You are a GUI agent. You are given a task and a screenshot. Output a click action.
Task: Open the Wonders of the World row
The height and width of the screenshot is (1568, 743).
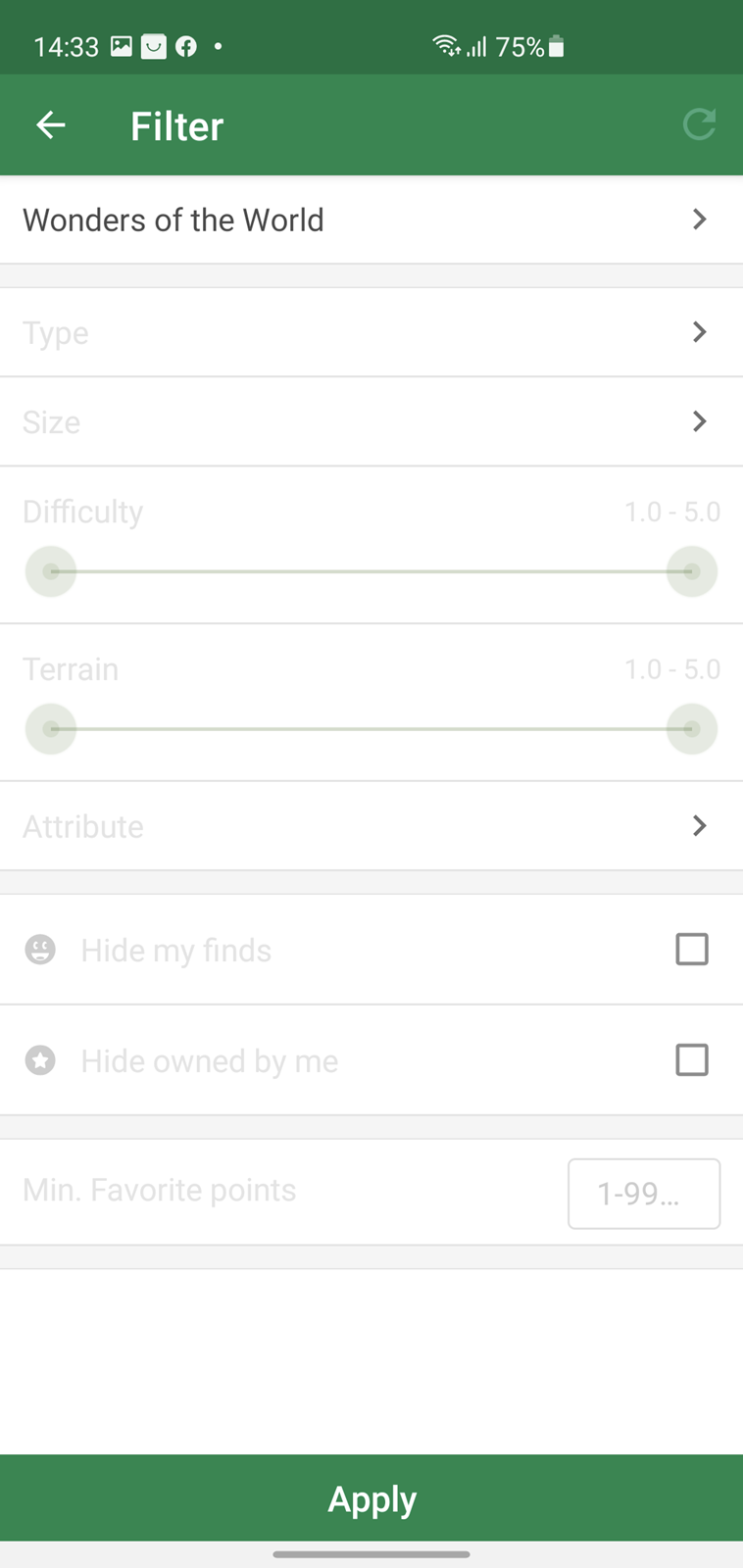(371, 220)
